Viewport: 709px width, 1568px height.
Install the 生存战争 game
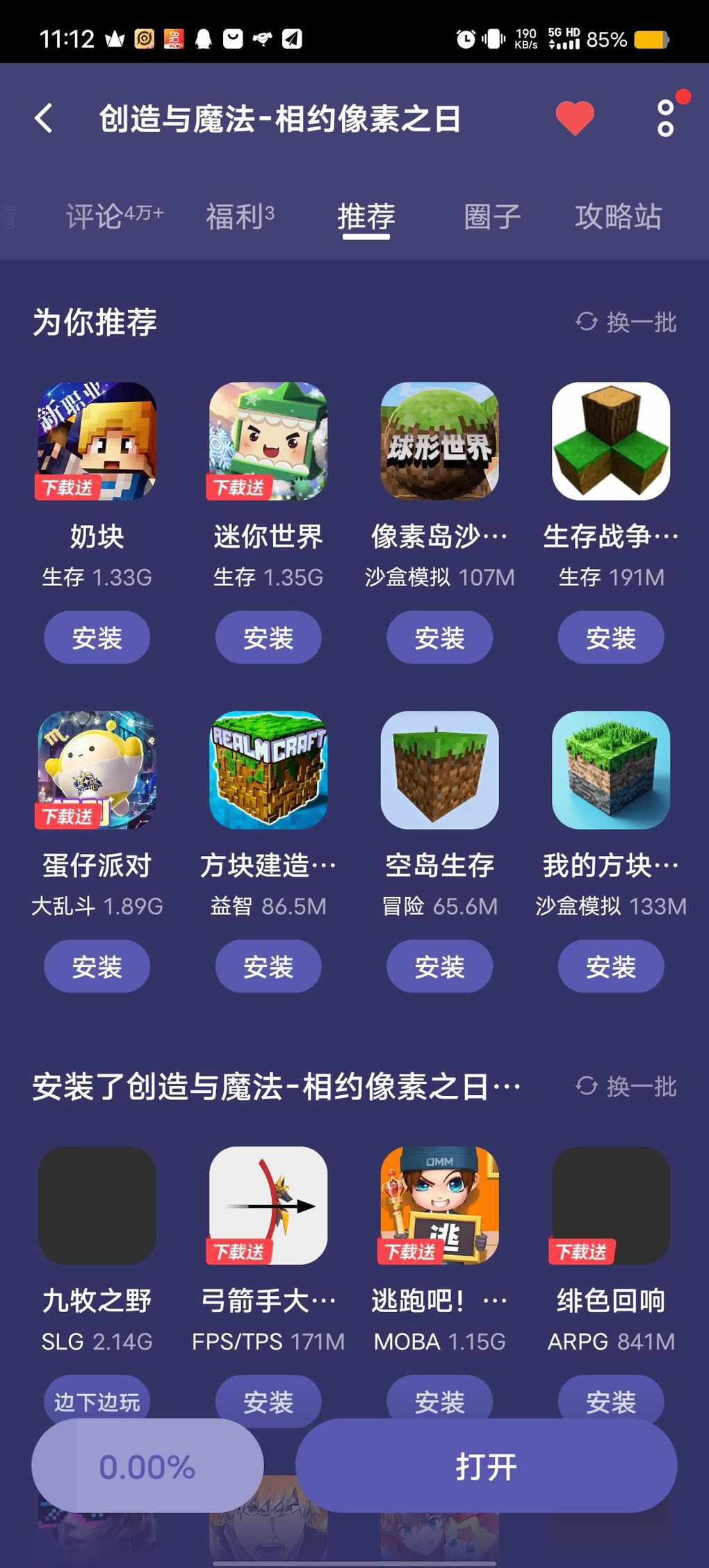pyautogui.click(x=610, y=638)
